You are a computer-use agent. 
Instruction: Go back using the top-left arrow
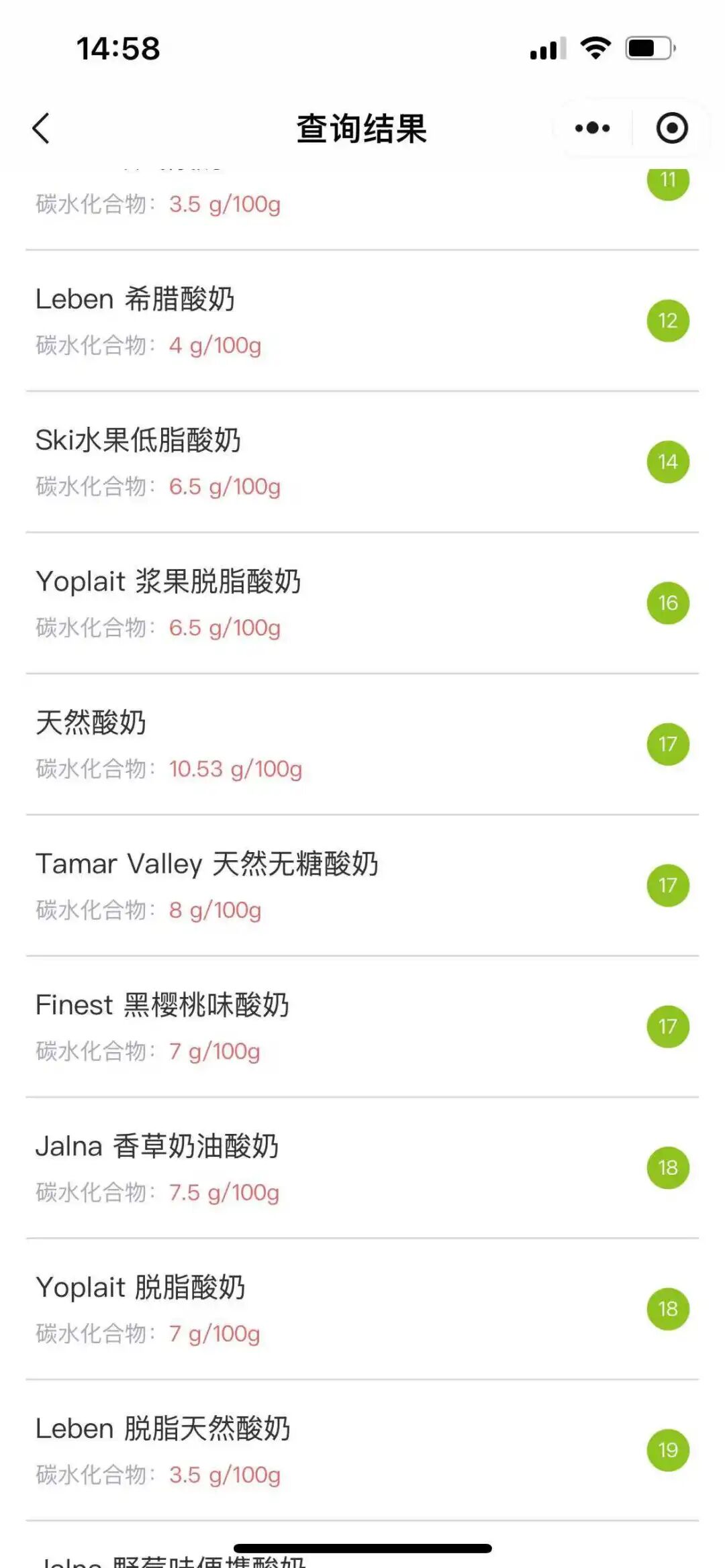(42, 128)
